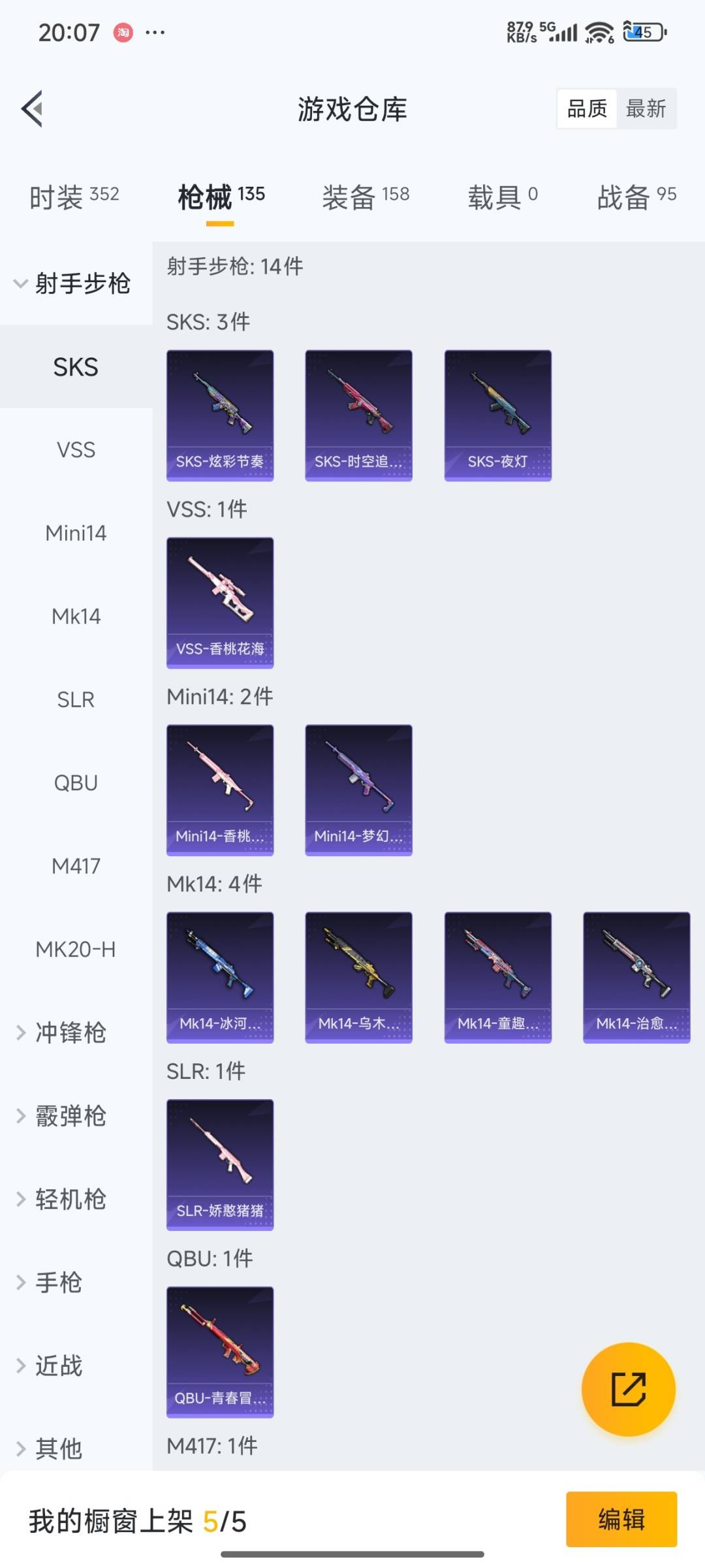Expand the 霰弹枪 category
The height and width of the screenshot is (1568, 705).
coord(70,1116)
